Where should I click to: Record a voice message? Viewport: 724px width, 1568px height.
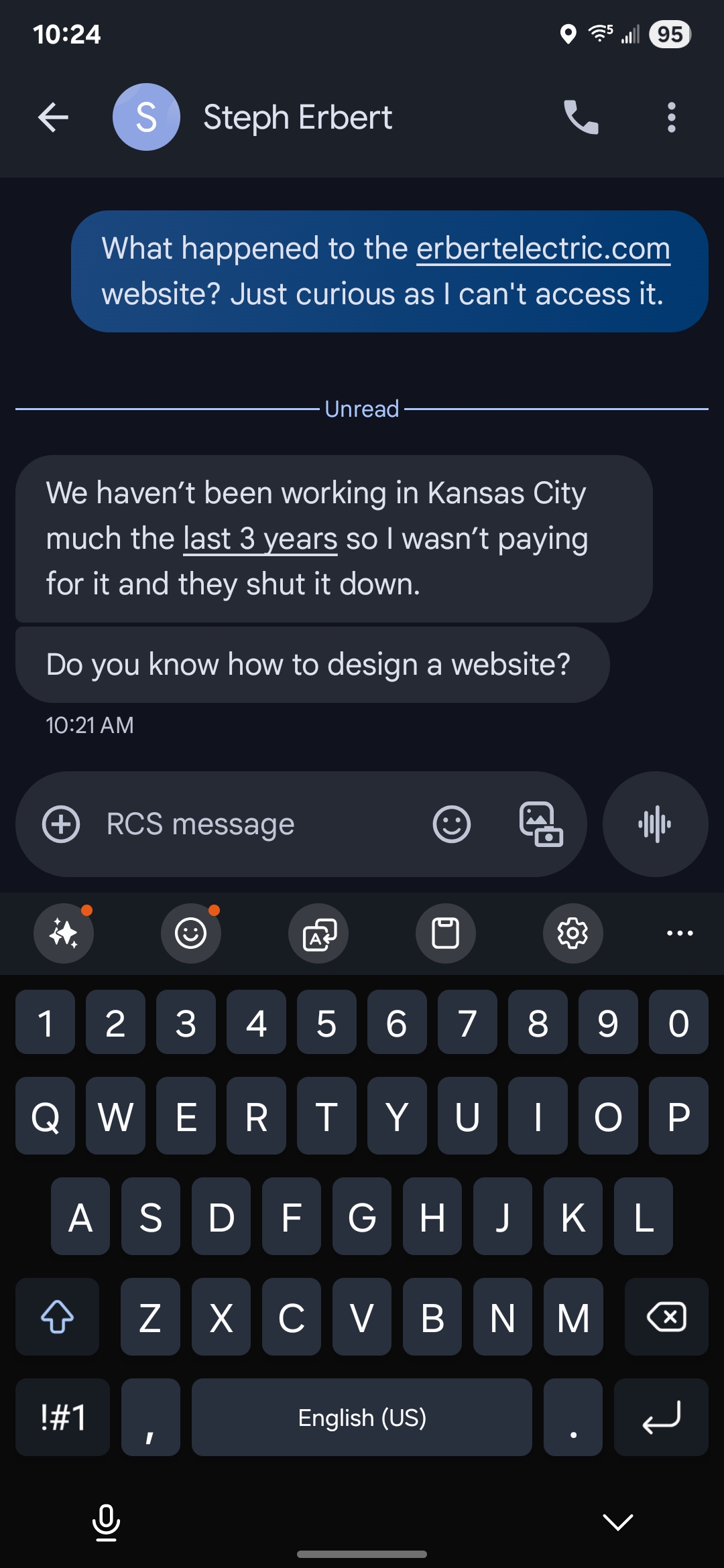point(655,824)
